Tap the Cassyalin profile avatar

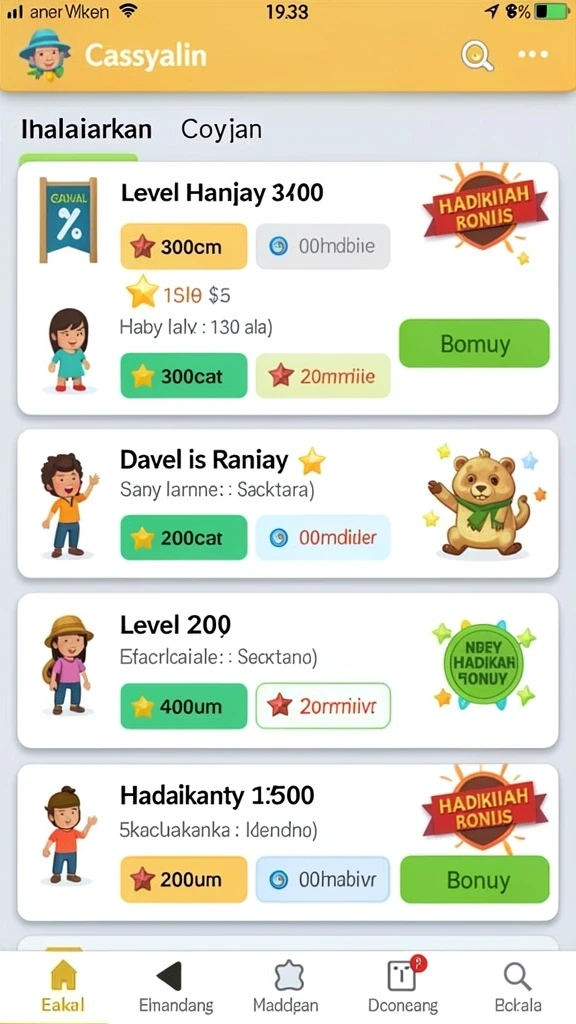(x=44, y=54)
